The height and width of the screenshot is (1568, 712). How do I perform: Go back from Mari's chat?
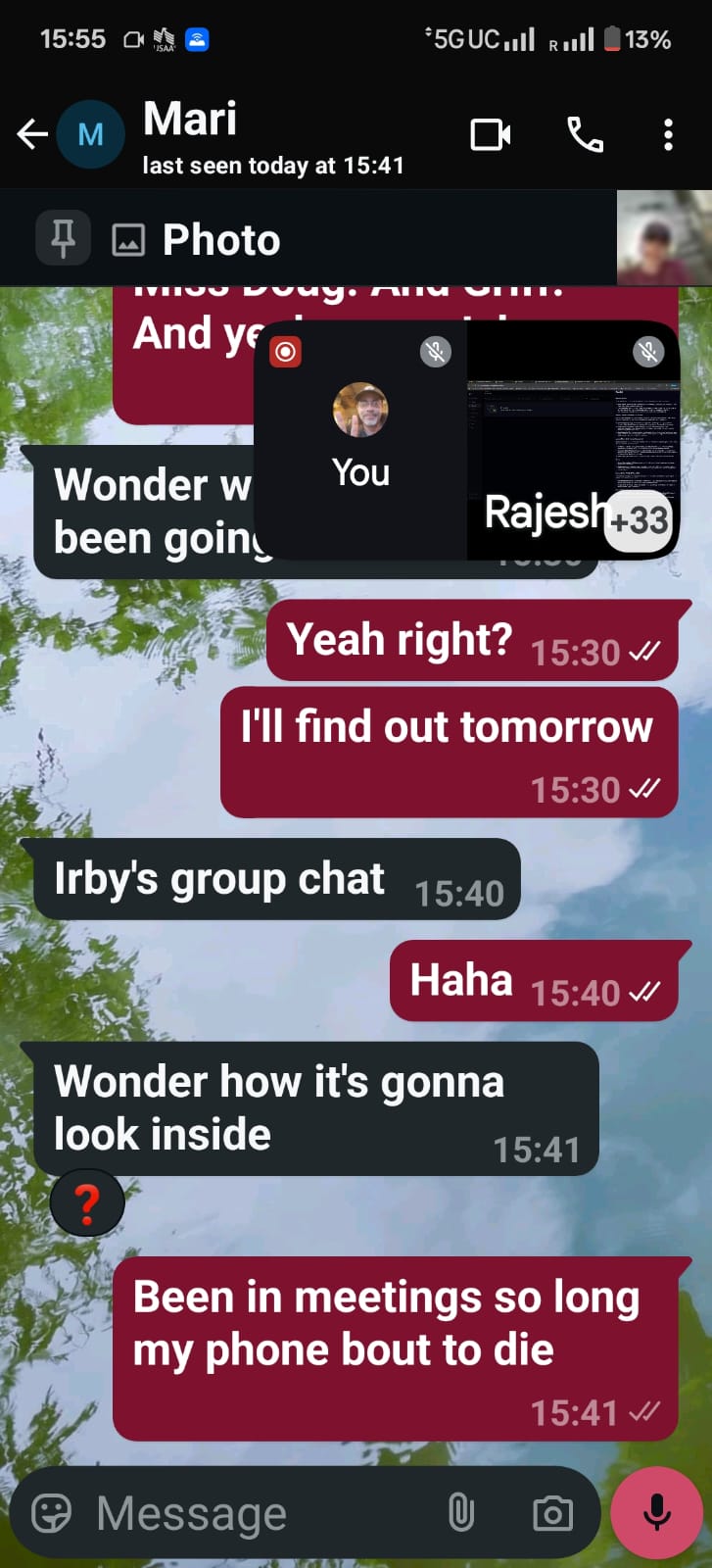pyautogui.click(x=32, y=134)
